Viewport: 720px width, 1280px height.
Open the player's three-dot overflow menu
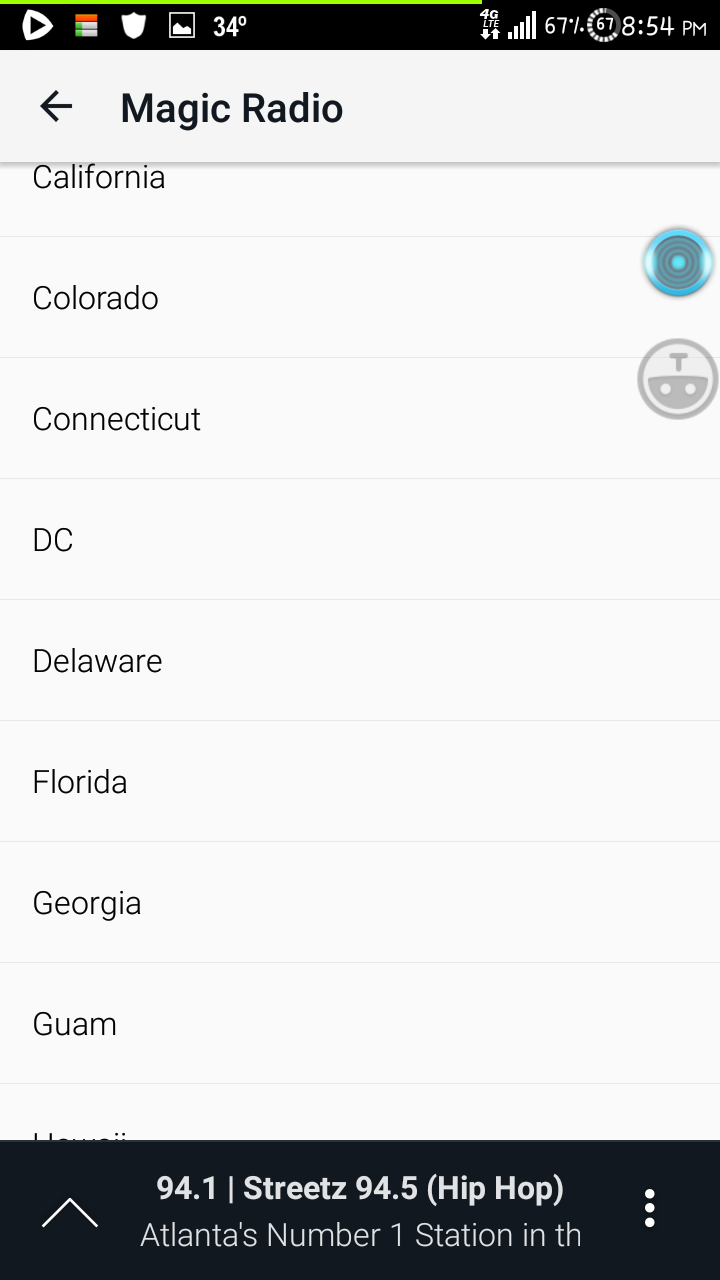pyautogui.click(x=650, y=1209)
